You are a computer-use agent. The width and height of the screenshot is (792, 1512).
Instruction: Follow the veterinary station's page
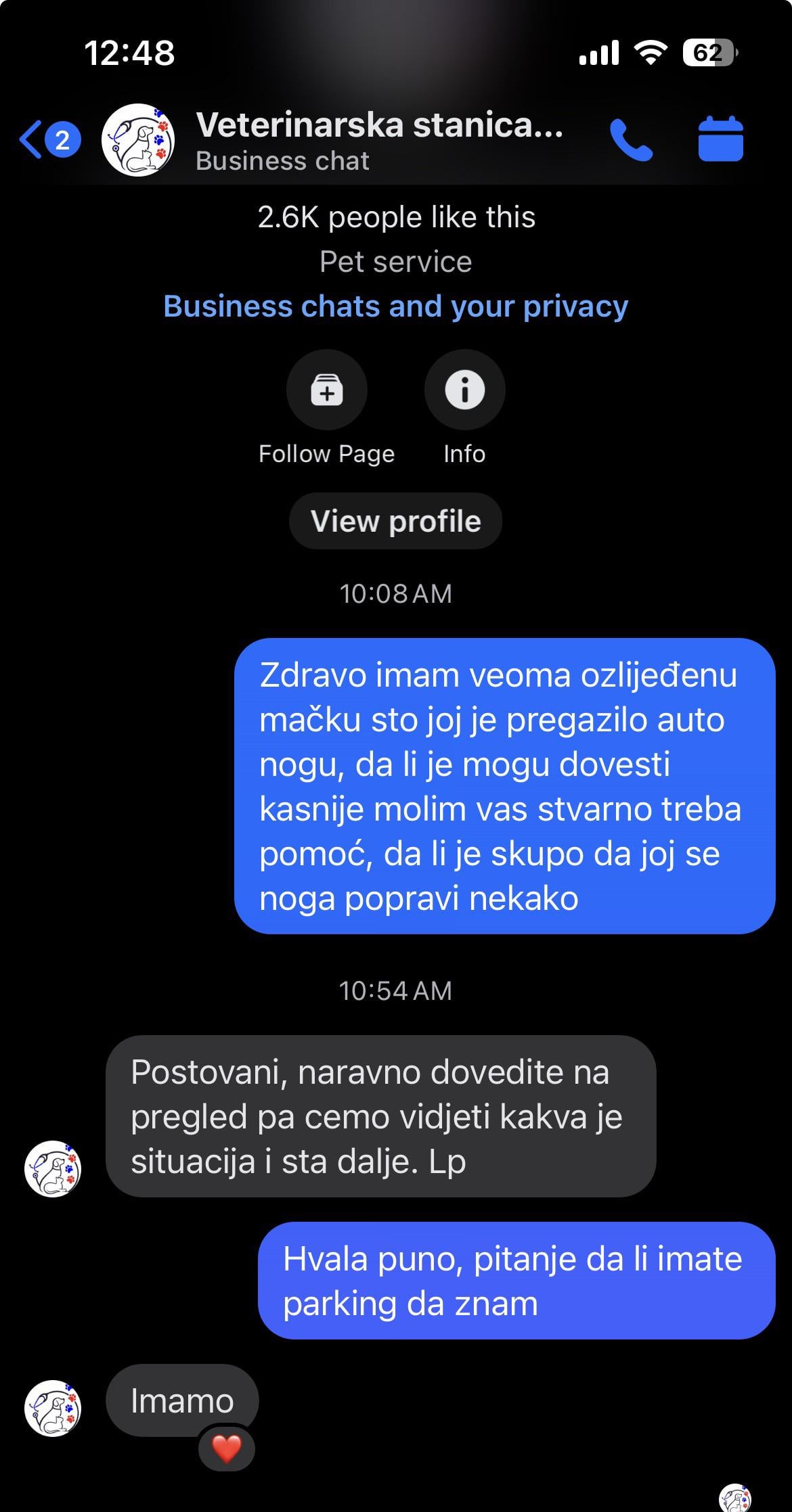click(327, 390)
